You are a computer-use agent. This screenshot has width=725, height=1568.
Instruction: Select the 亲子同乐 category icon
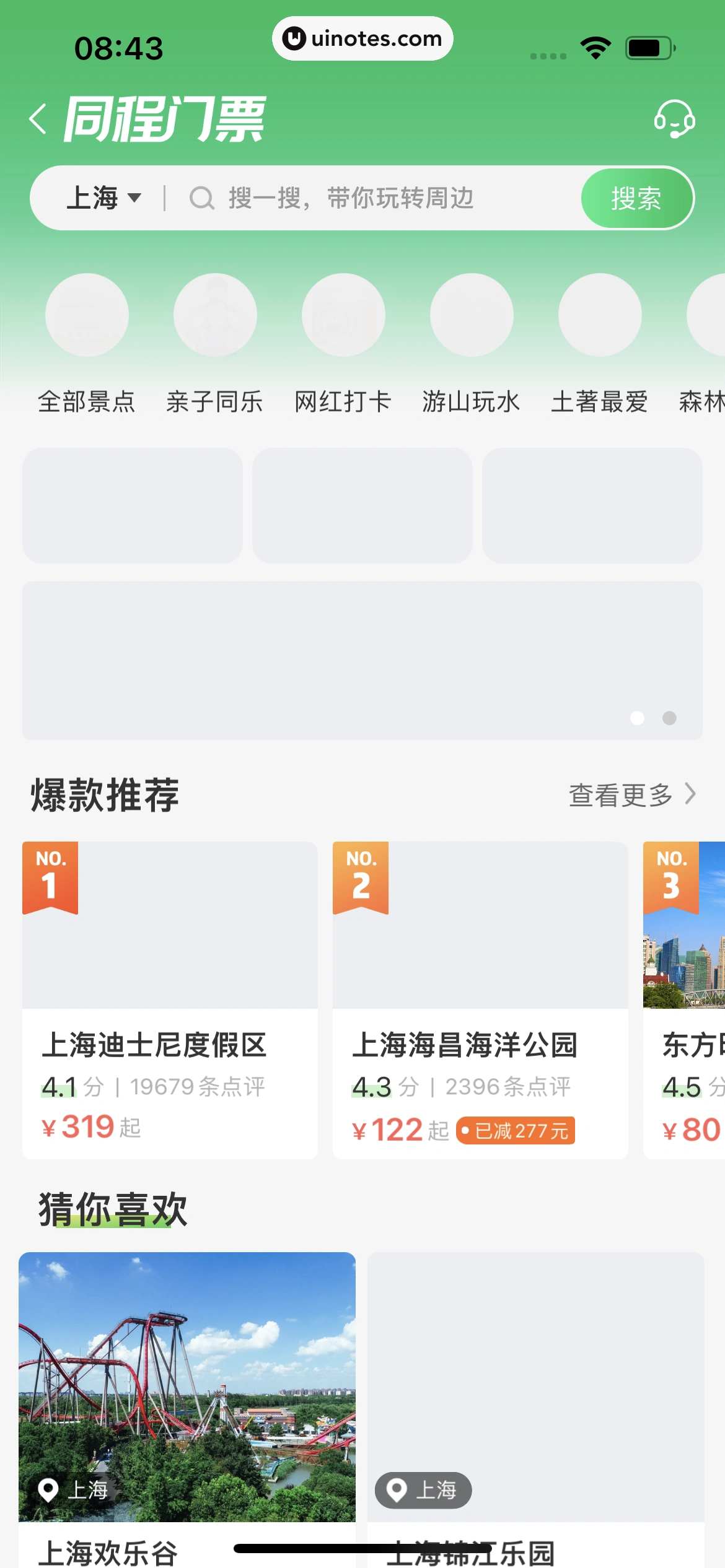tap(215, 315)
